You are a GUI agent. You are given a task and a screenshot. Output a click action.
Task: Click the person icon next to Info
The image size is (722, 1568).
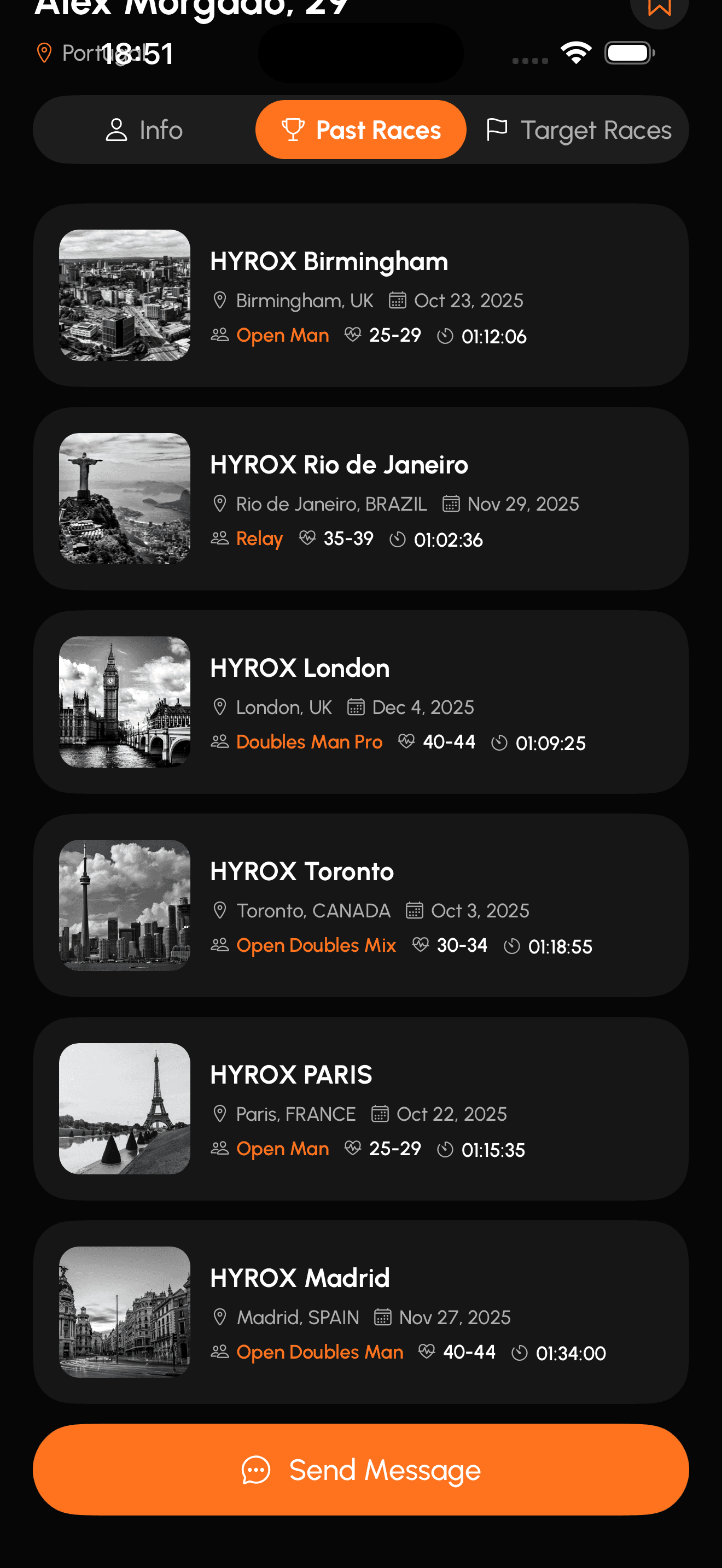(117, 129)
